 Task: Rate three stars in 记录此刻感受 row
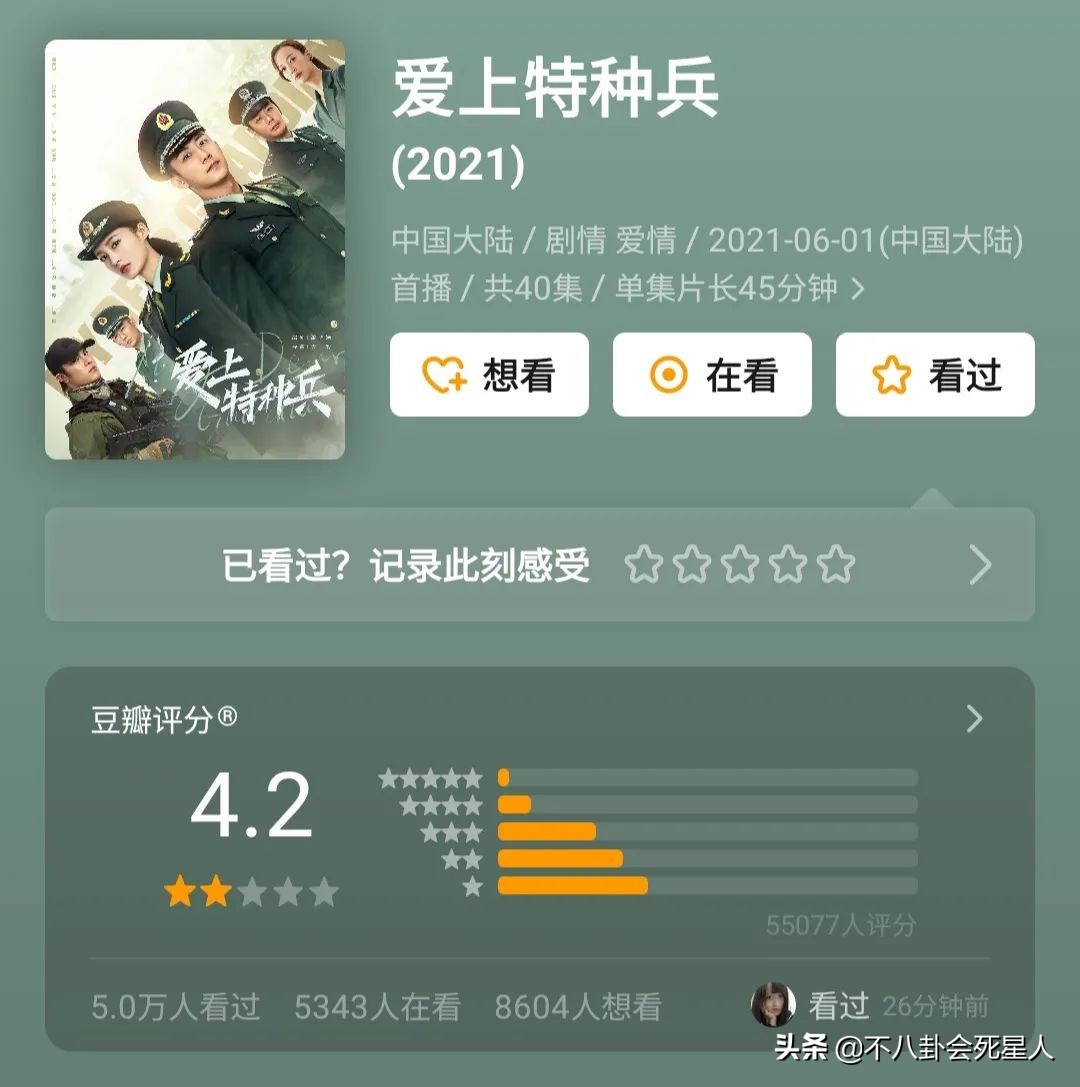click(x=741, y=565)
